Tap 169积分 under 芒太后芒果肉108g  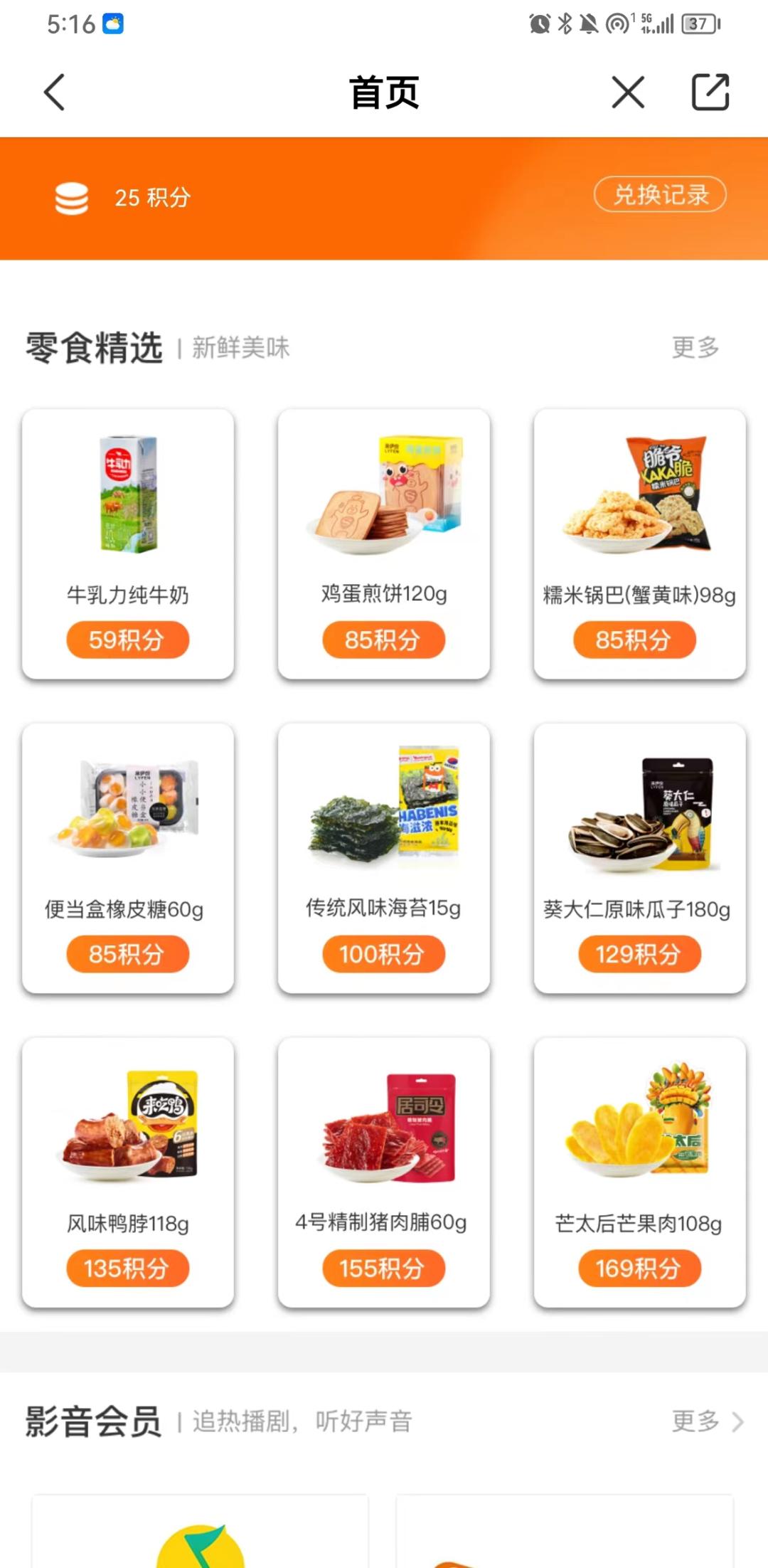pos(639,1268)
